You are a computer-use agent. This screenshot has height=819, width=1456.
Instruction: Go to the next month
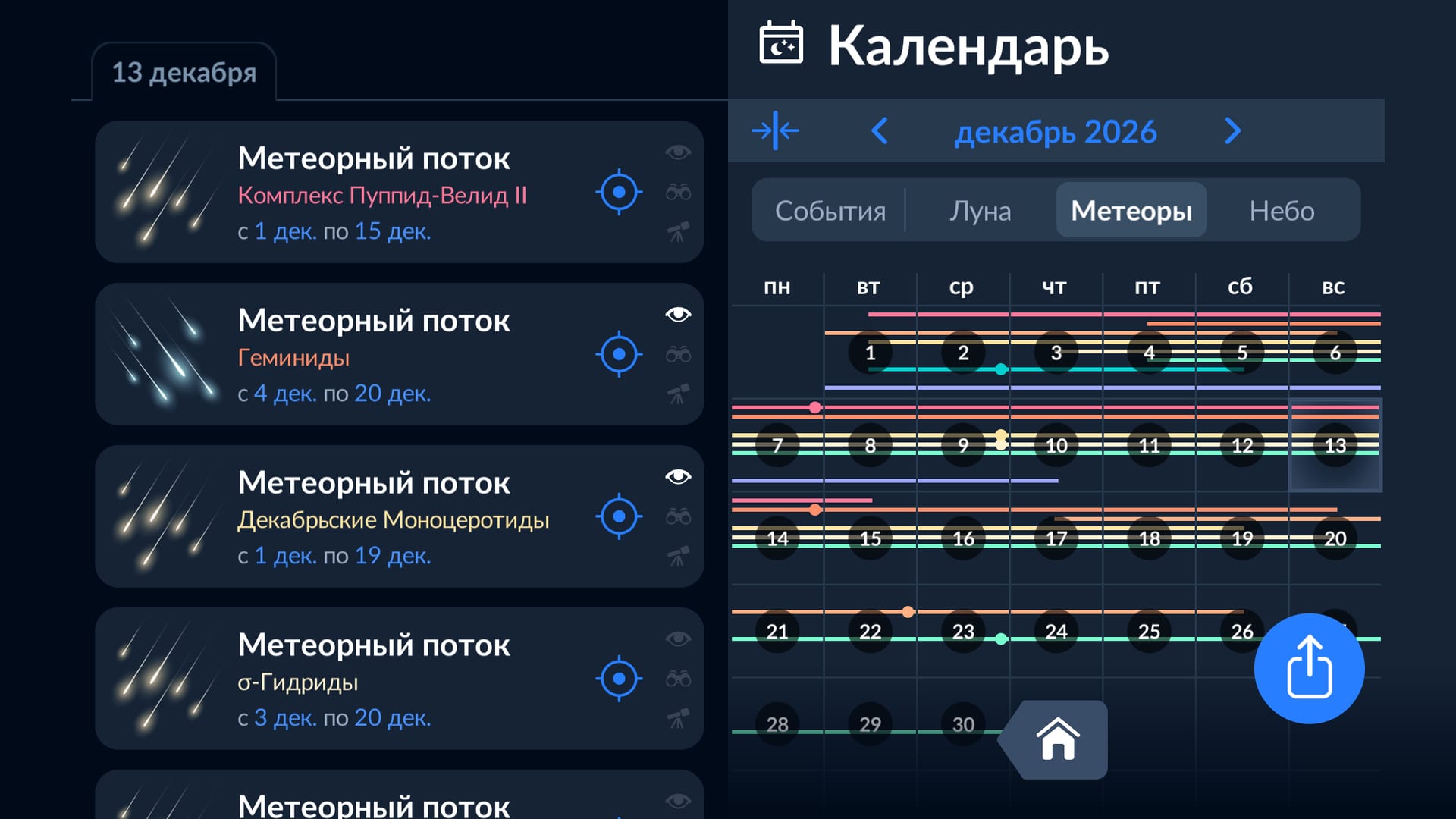pos(1233,131)
